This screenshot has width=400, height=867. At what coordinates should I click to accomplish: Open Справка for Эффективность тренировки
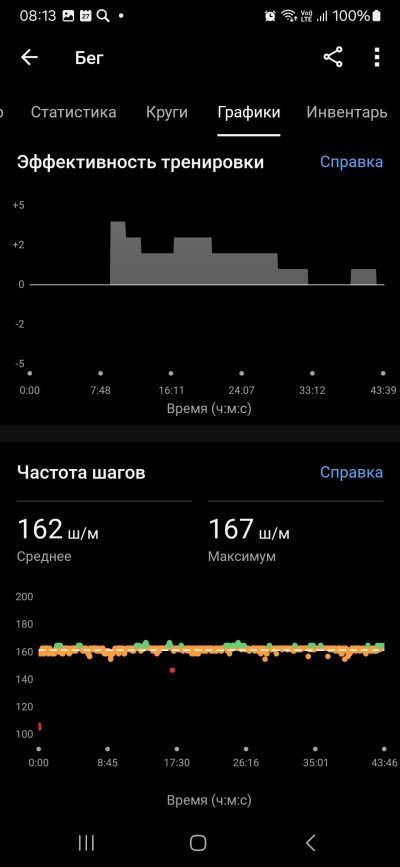tap(351, 162)
